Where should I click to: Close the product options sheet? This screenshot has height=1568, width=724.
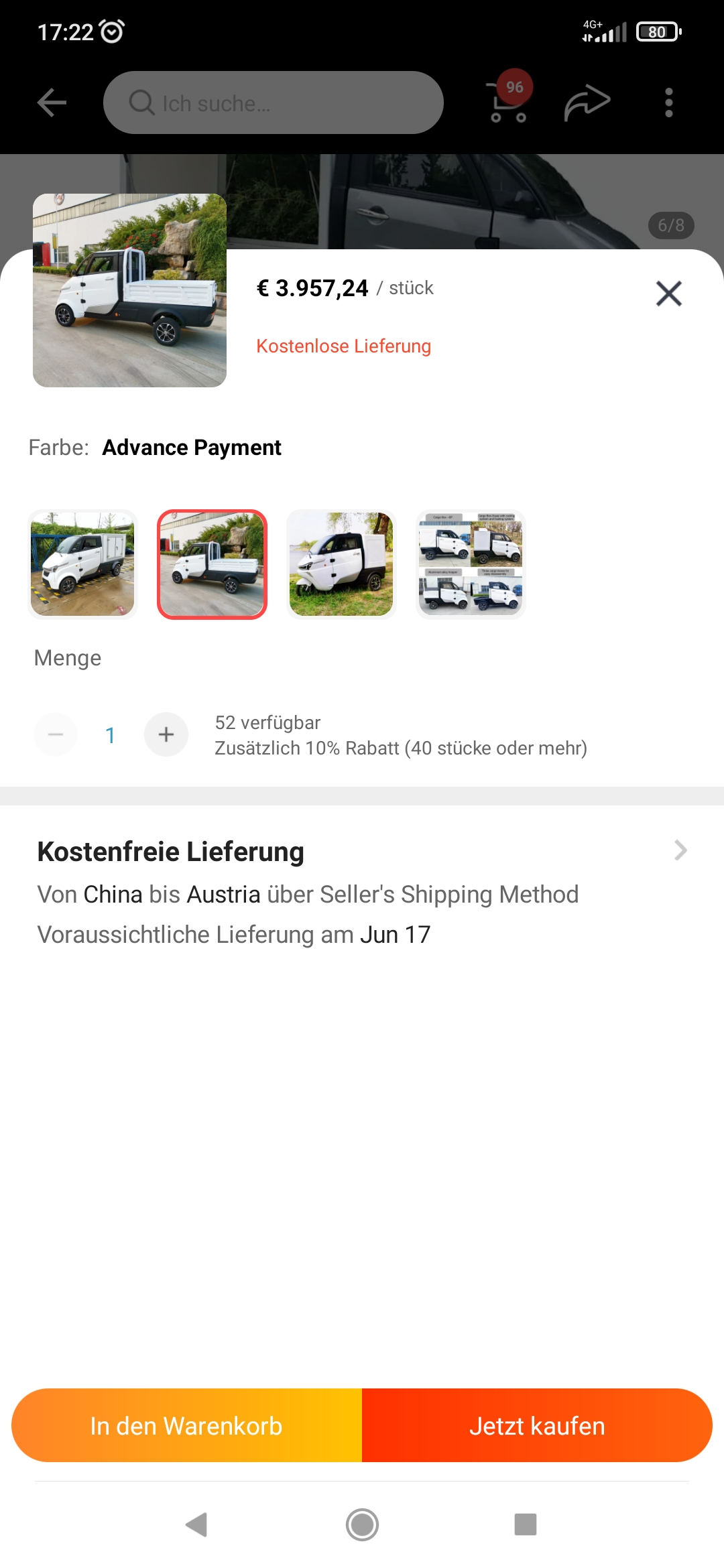(x=668, y=293)
